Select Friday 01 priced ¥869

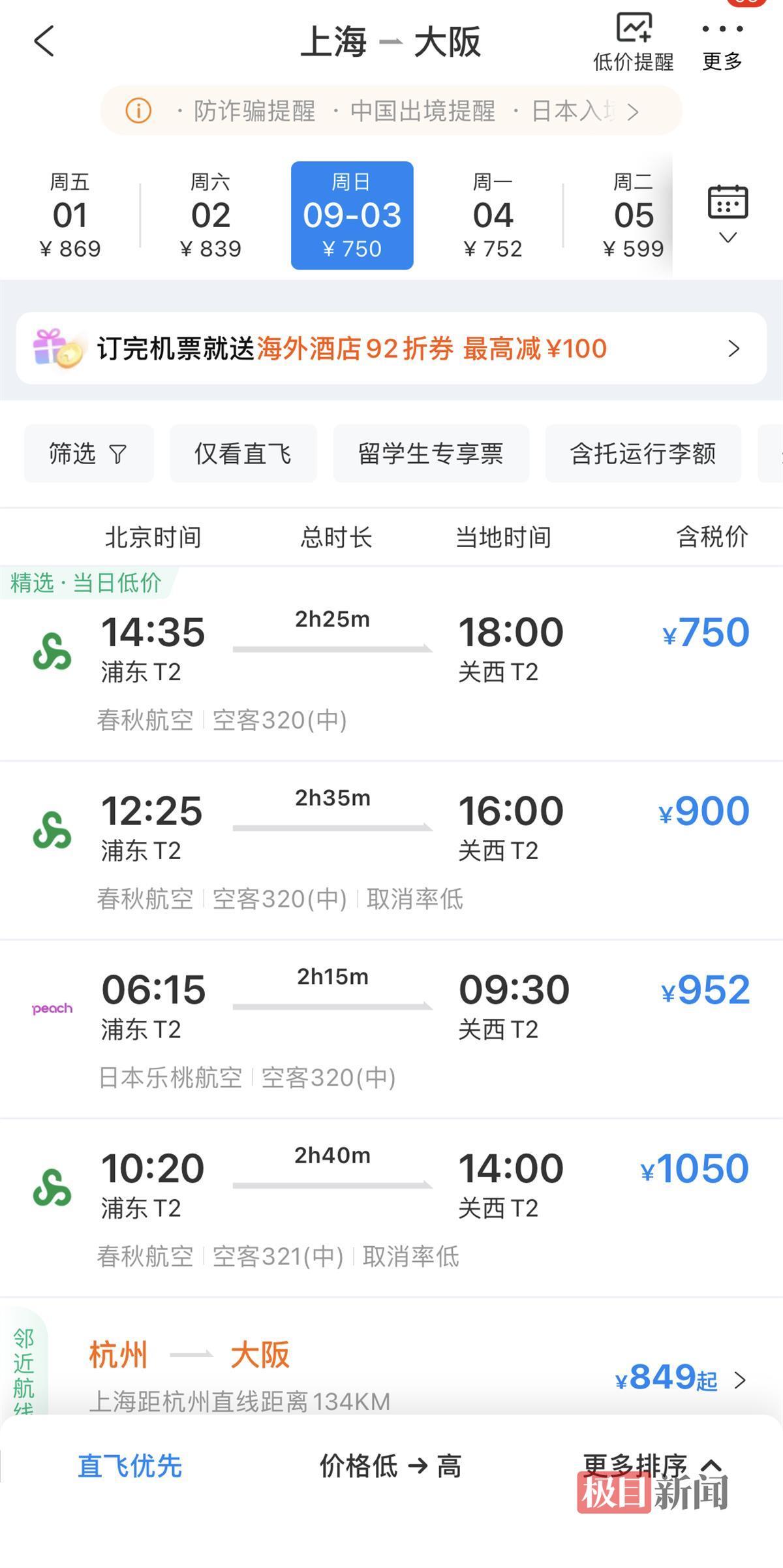pyautogui.click(x=70, y=215)
